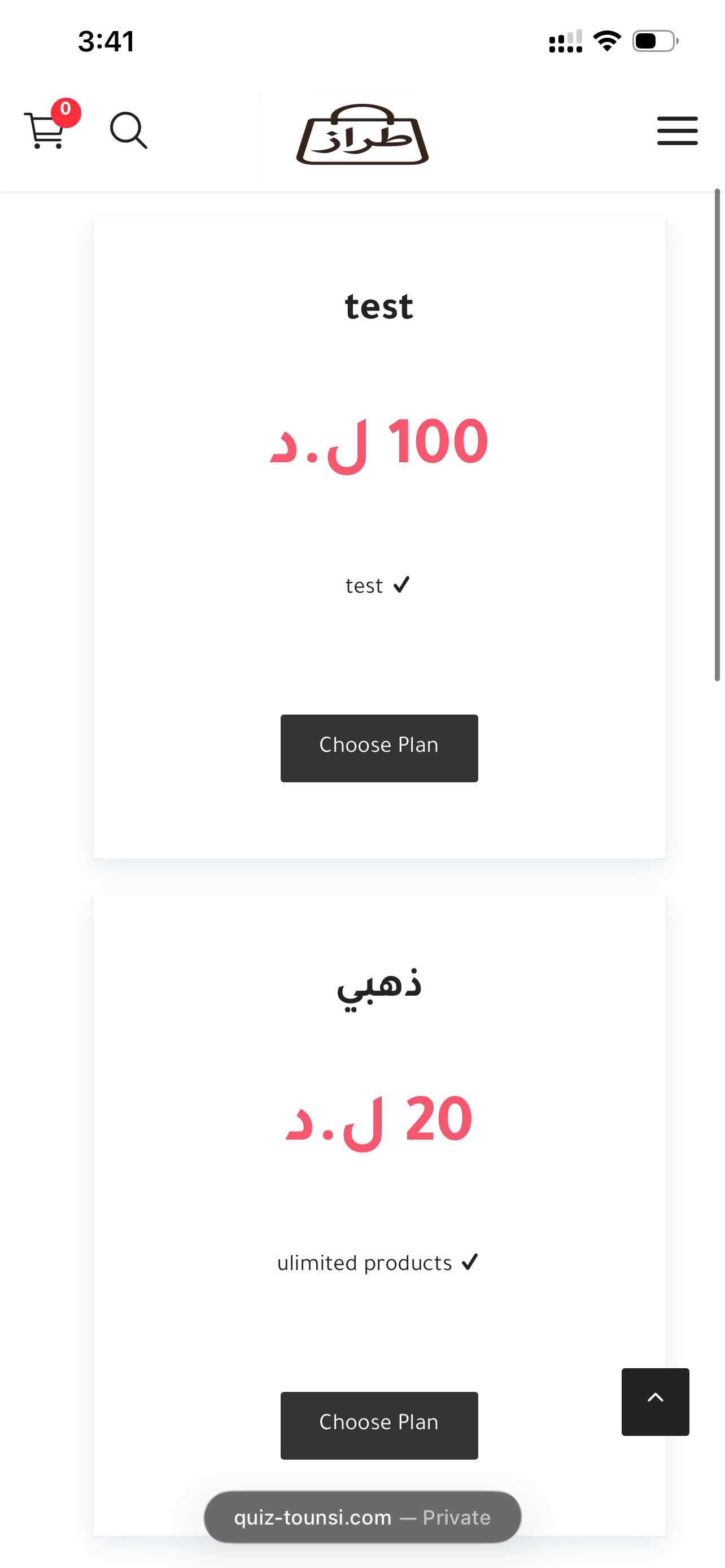Open the hamburger menu
Image resolution: width=725 pixels, height=1568 pixels.
(677, 131)
